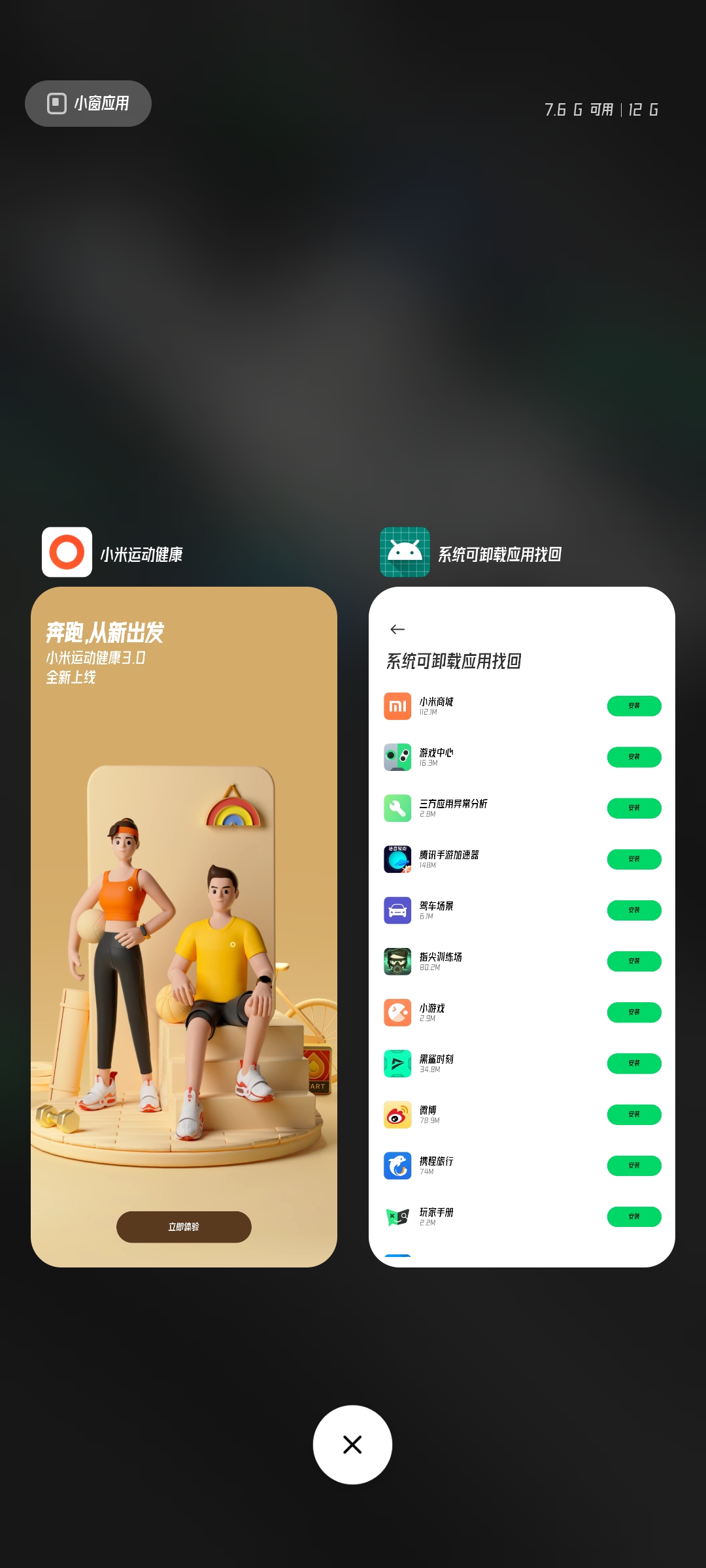Image resolution: width=706 pixels, height=1568 pixels.
Task: Tap the 系统可卸载应用找回 Android icon
Action: pyautogui.click(x=405, y=552)
